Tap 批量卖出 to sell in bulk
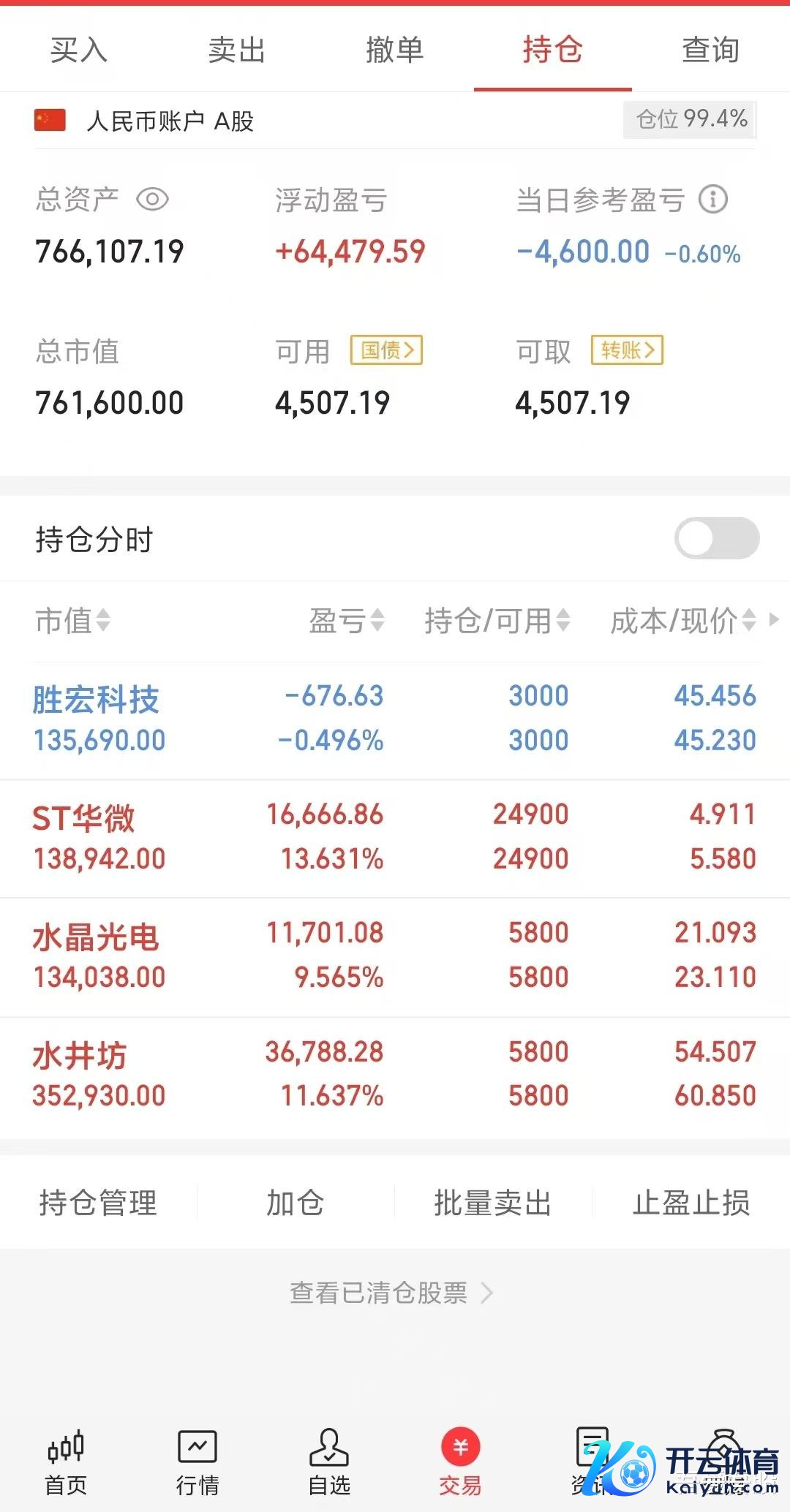The height and width of the screenshot is (1512, 790). pyautogui.click(x=492, y=1203)
